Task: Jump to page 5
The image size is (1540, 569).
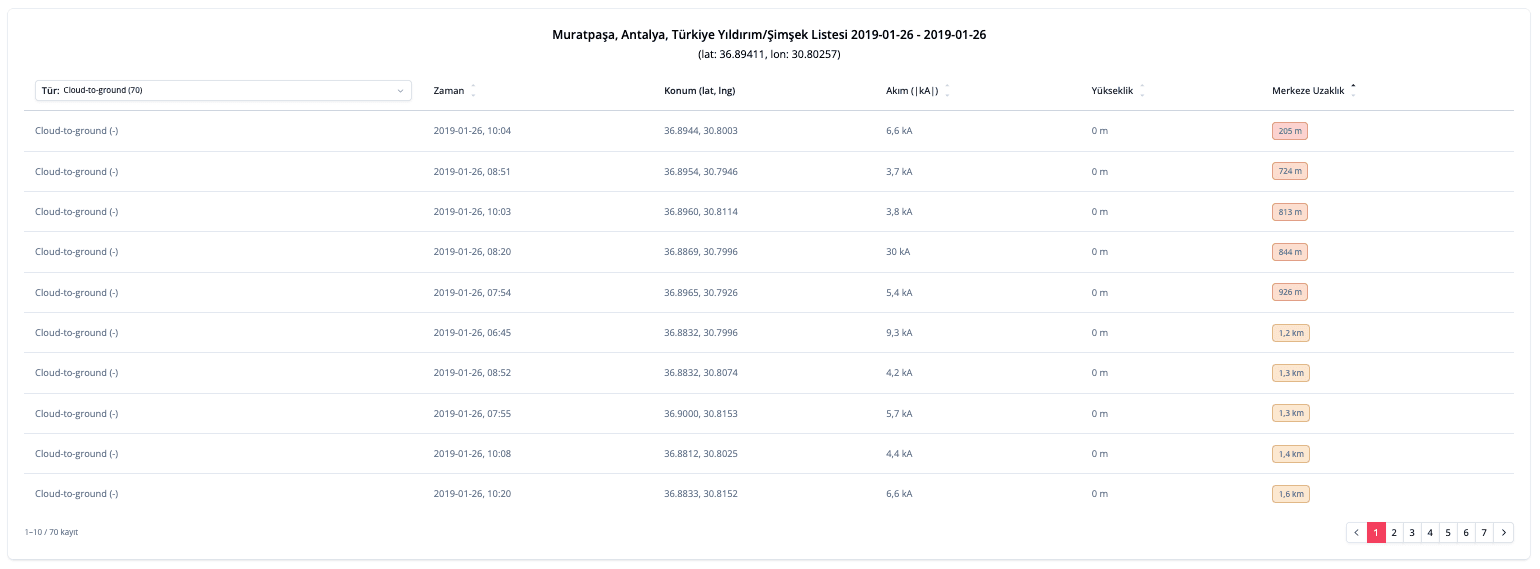Action: pos(1448,533)
